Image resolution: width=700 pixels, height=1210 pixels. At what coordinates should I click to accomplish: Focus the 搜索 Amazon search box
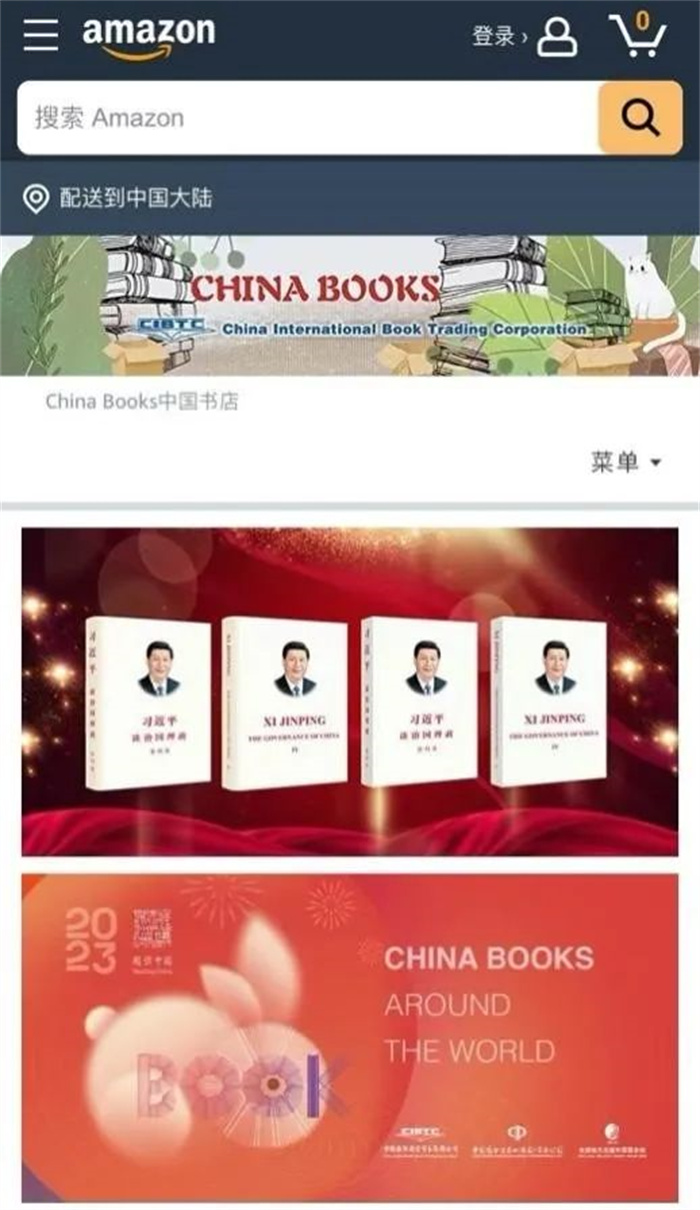click(306, 118)
